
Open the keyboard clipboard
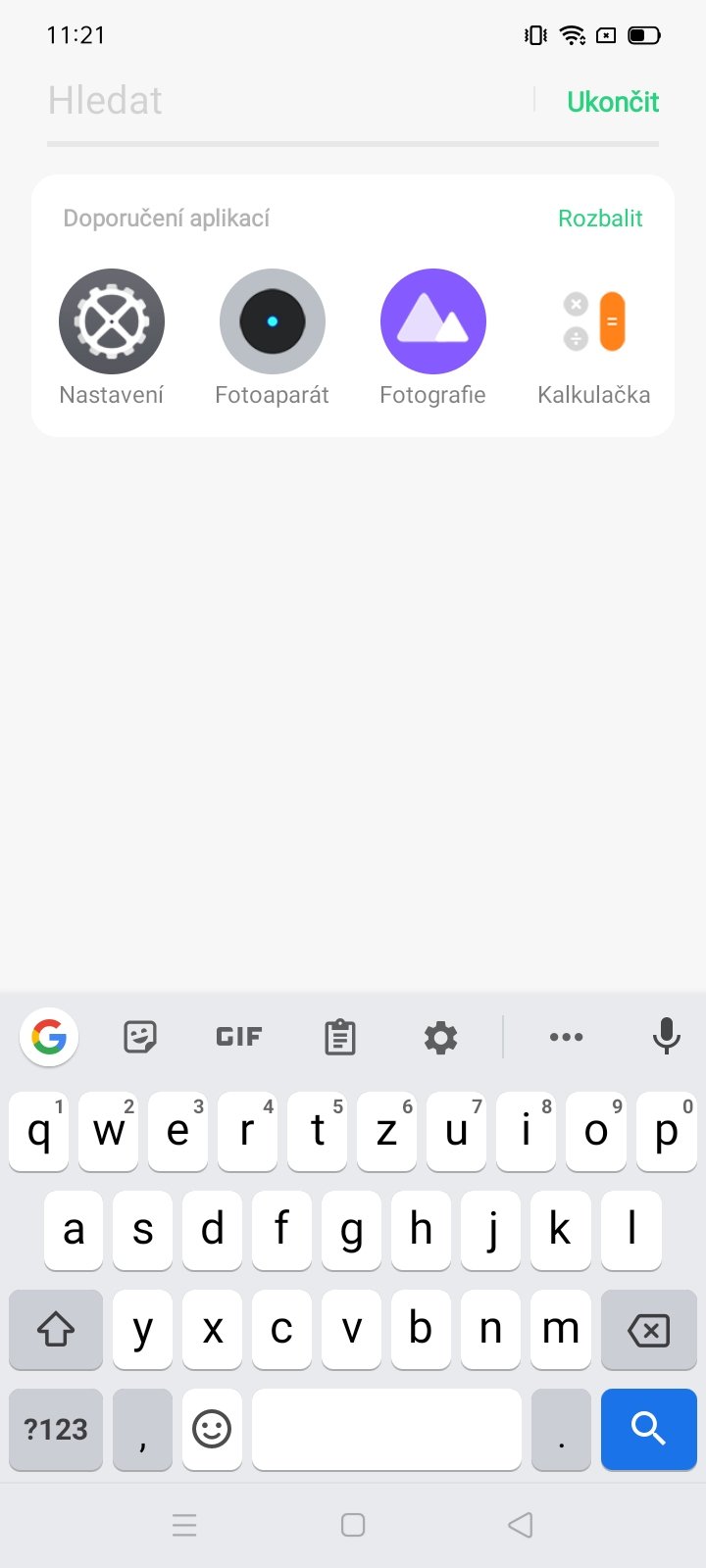(340, 1036)
